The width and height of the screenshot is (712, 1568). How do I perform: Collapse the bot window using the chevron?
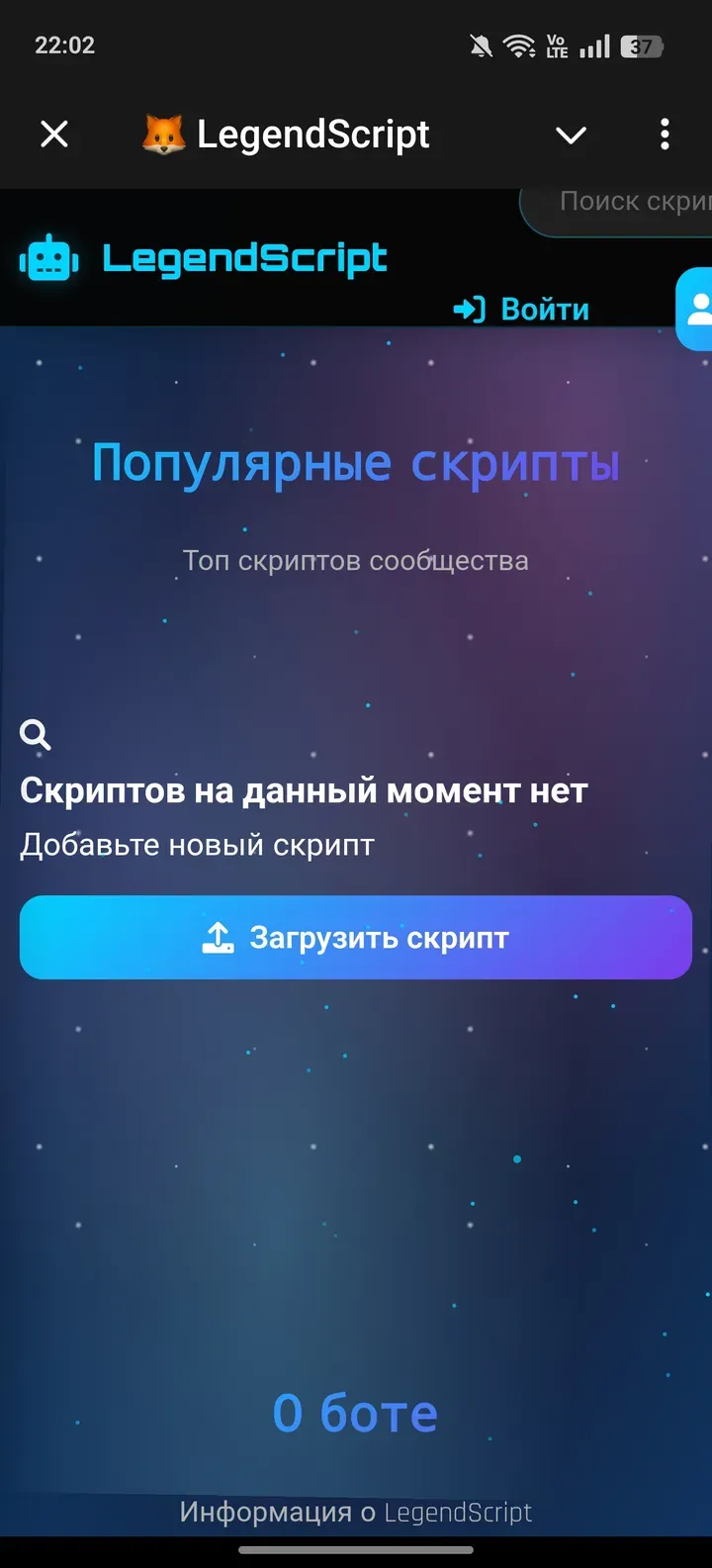pyautogui.click(x=571, y=135)
